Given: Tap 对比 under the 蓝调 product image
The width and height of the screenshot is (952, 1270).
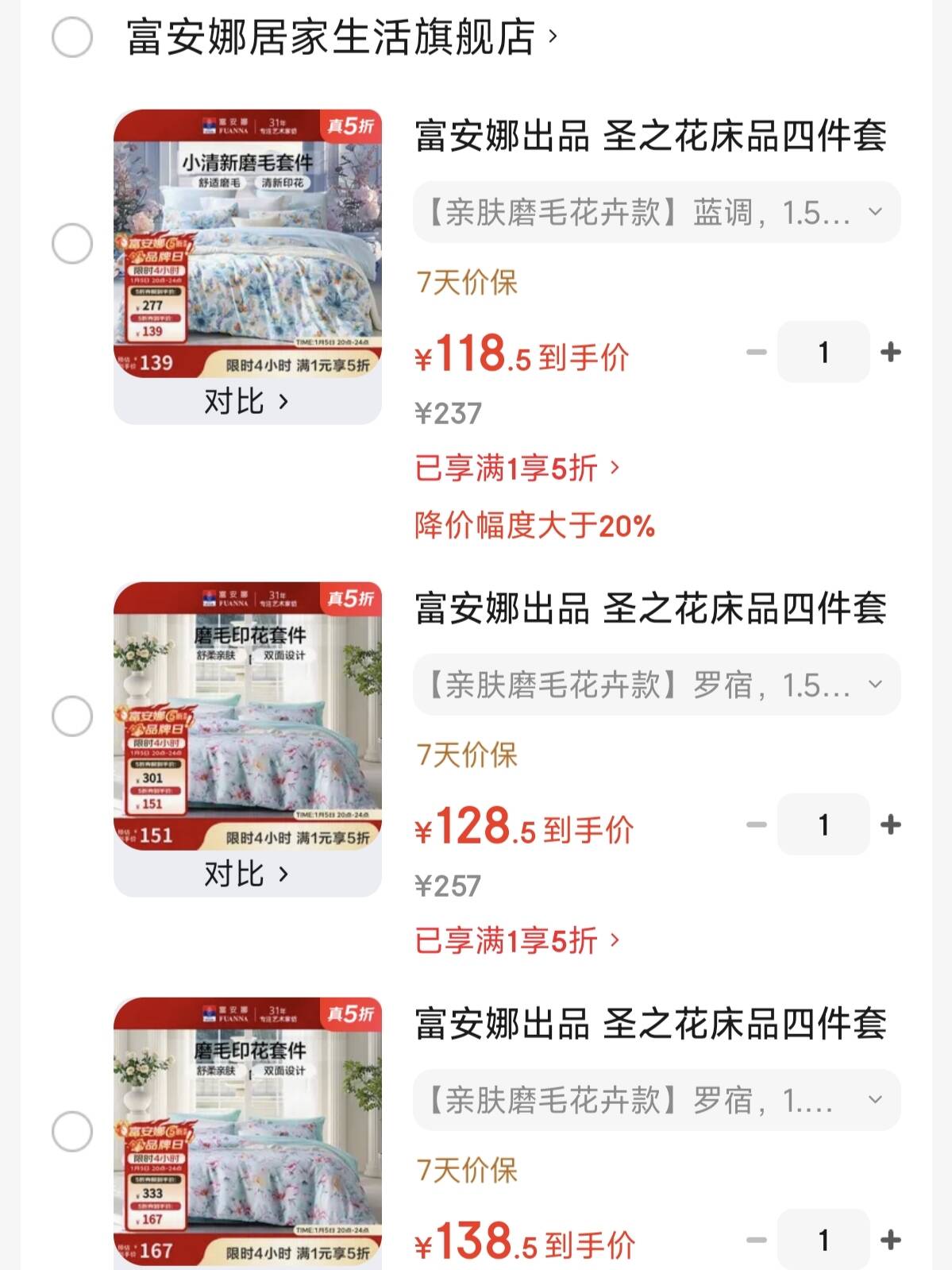Looking at the screenshot, I should pyautogui.click(x=246, y=402).
